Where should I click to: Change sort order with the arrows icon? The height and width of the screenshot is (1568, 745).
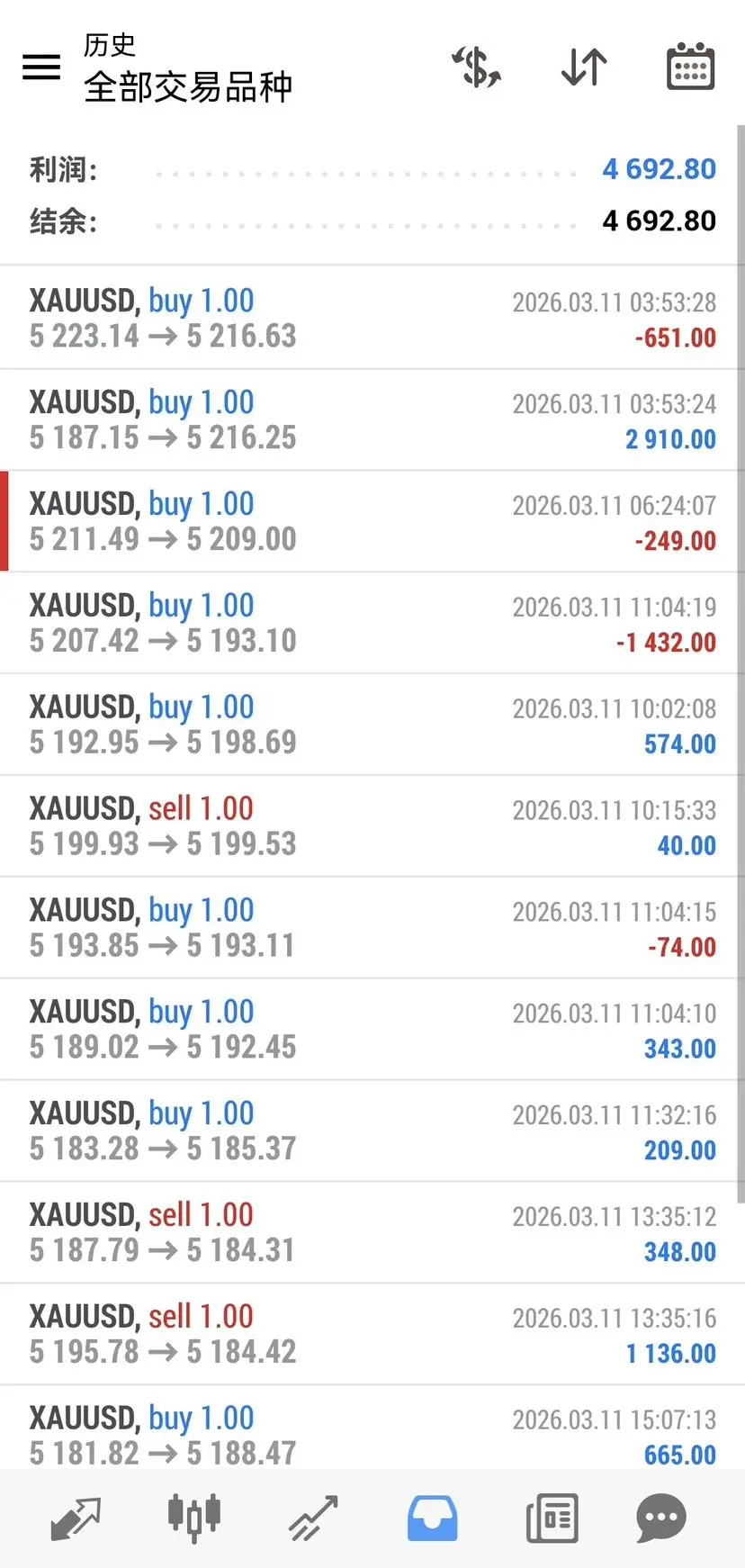click(x=584, y=67)
